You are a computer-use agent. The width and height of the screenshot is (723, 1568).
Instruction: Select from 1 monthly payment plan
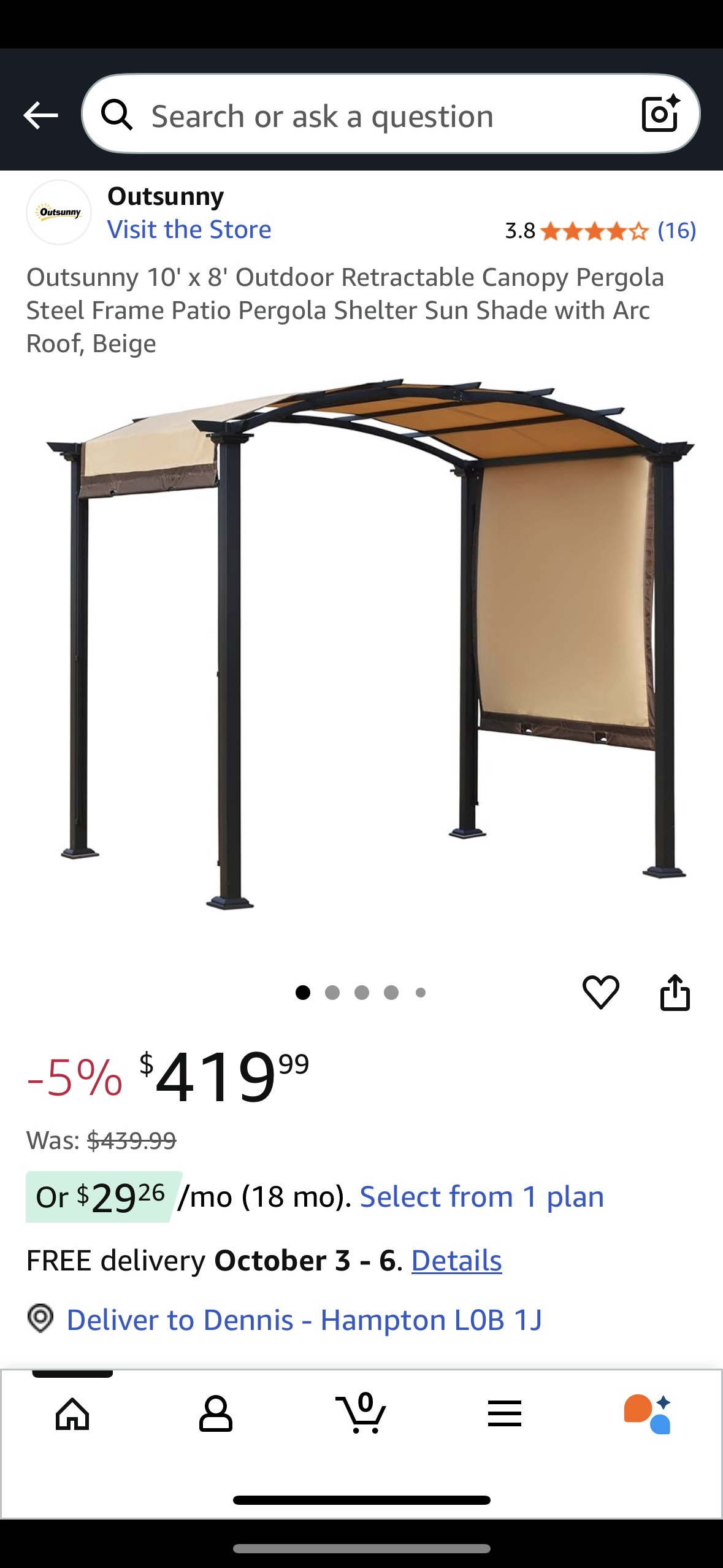[x=481, y=1197]
